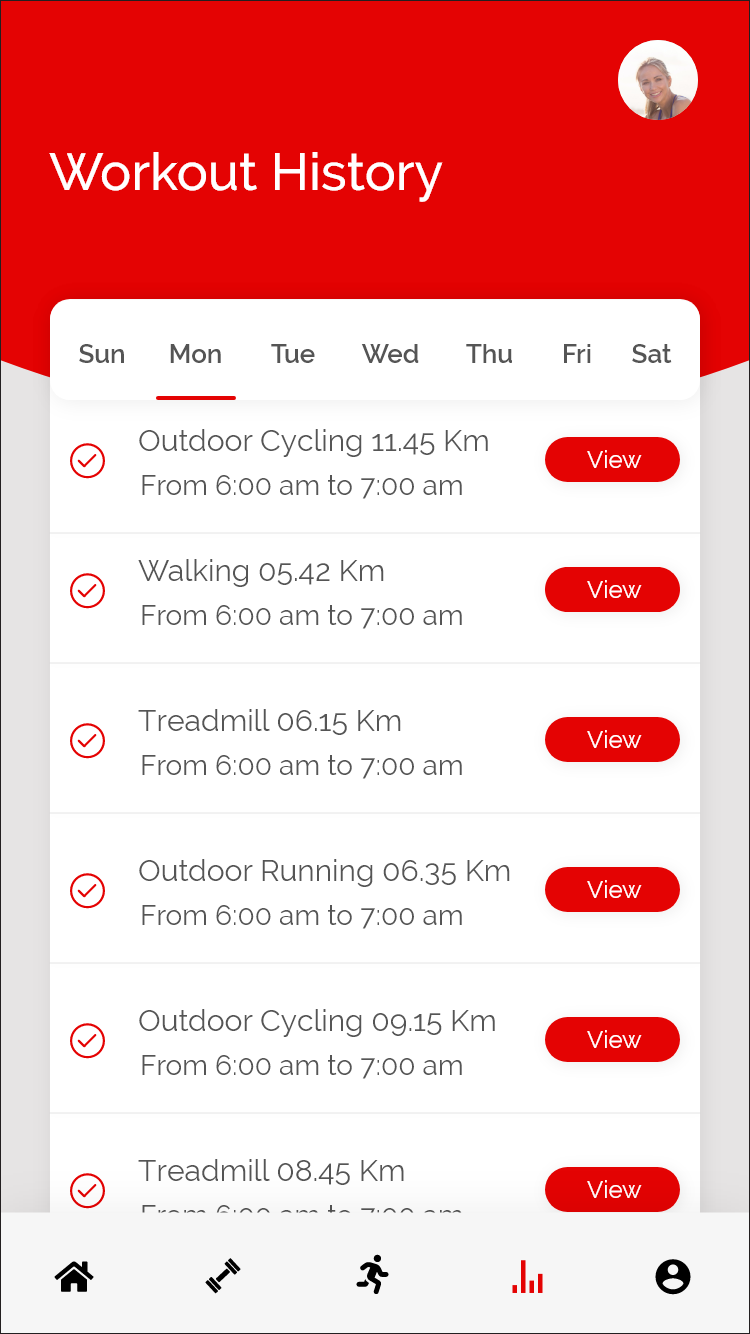Select the Tue day tab
750x1334 pixels.
(x=293, y=354)
